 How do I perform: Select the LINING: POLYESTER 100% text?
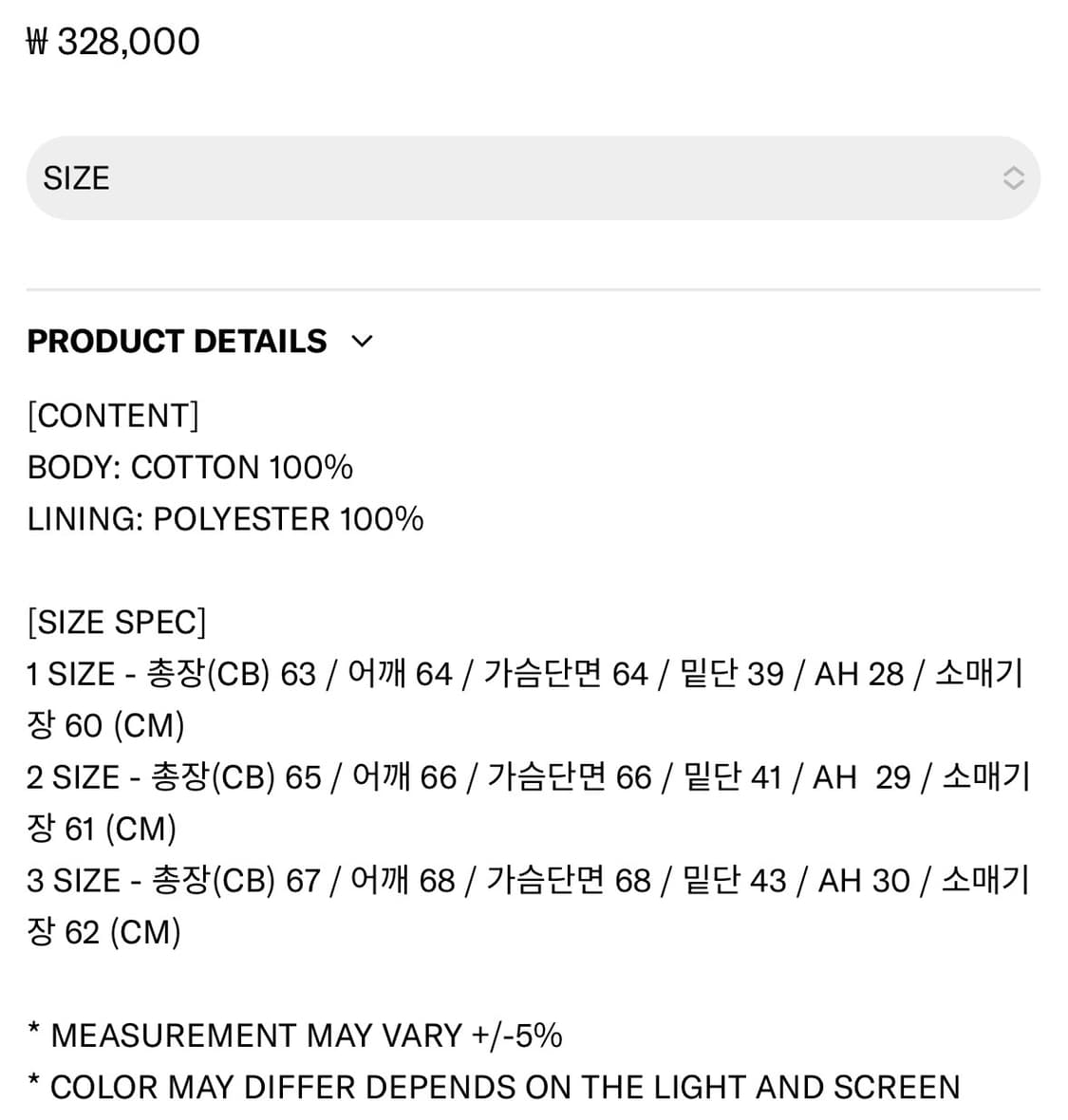click(x=224, y=518)
